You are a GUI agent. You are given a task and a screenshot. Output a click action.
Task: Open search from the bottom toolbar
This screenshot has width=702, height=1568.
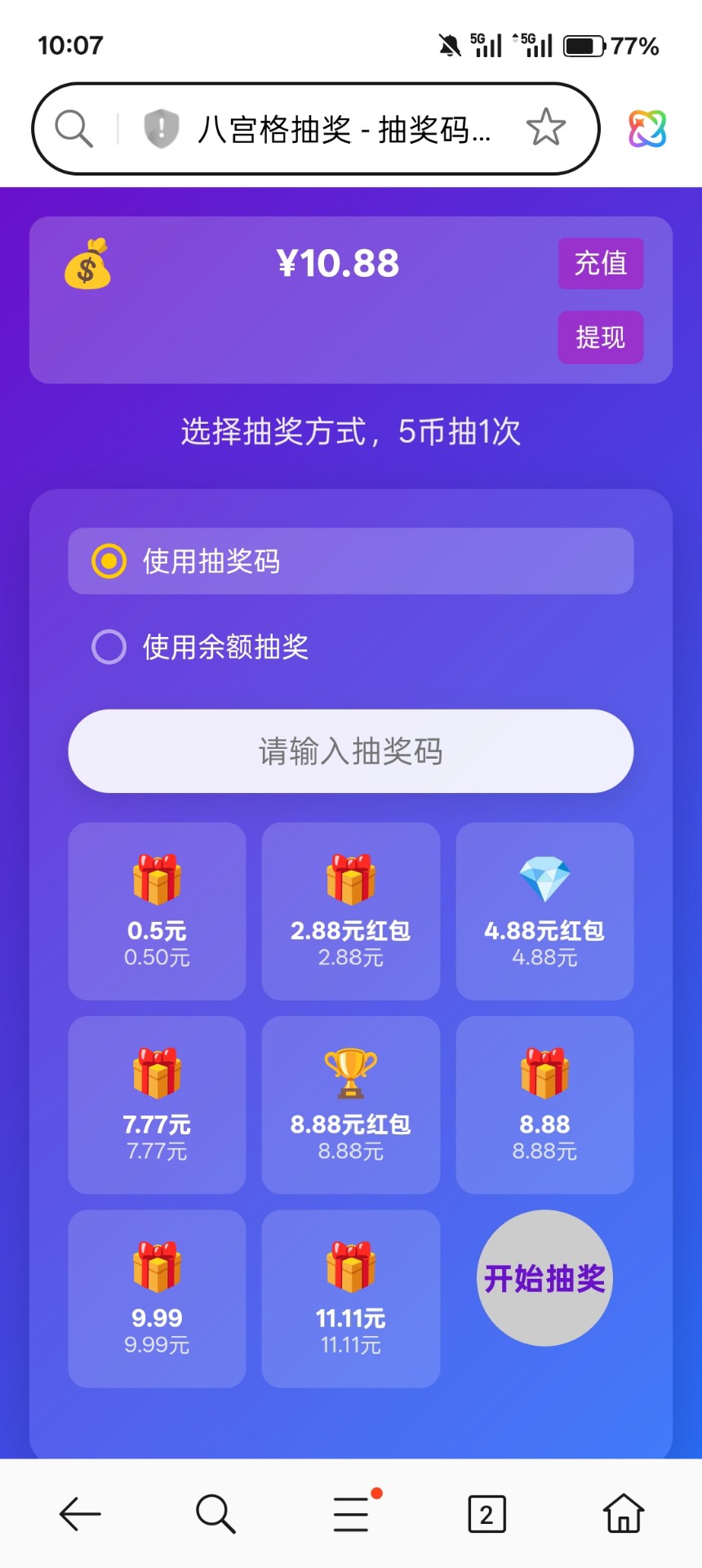215,1514
